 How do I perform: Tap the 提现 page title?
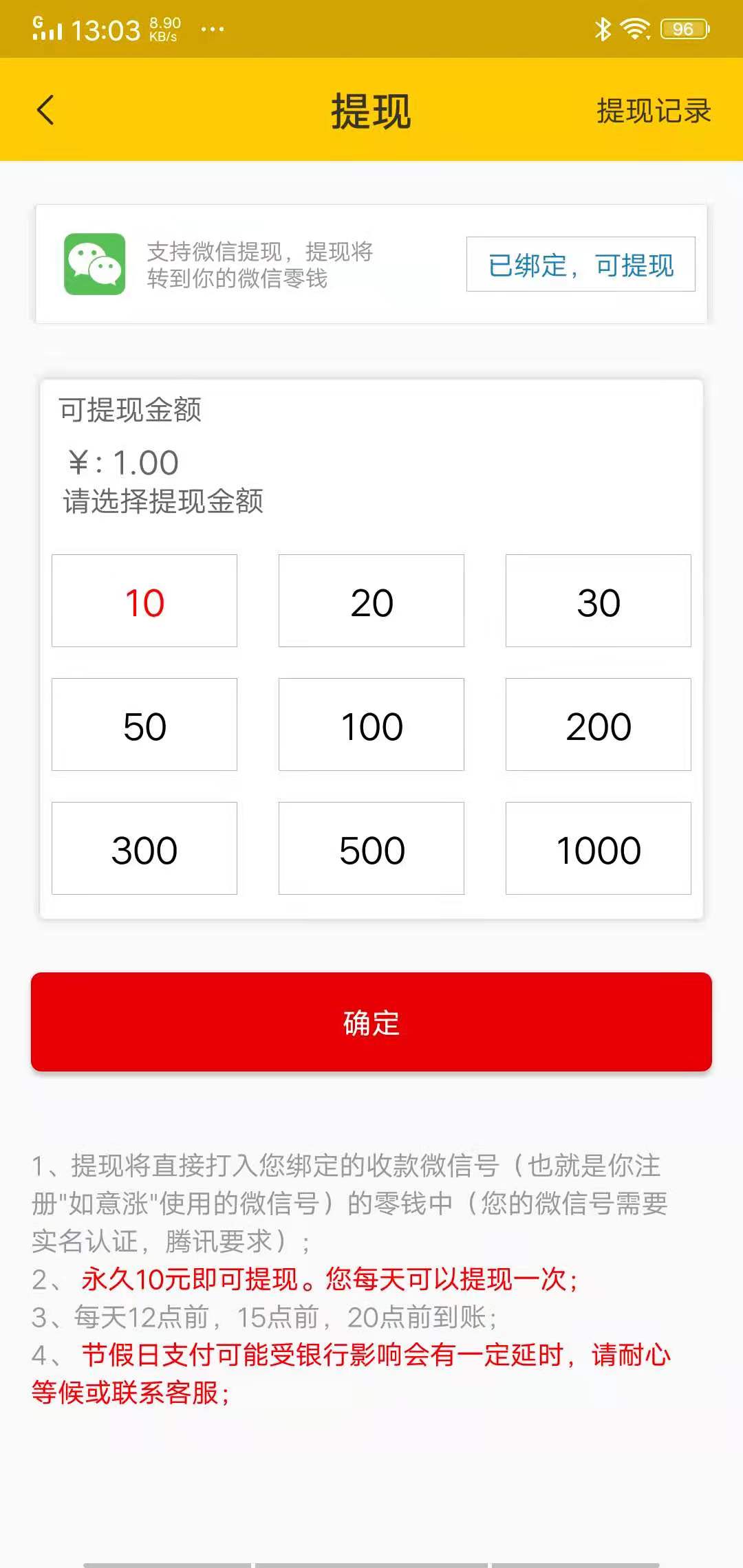(371, 111)
